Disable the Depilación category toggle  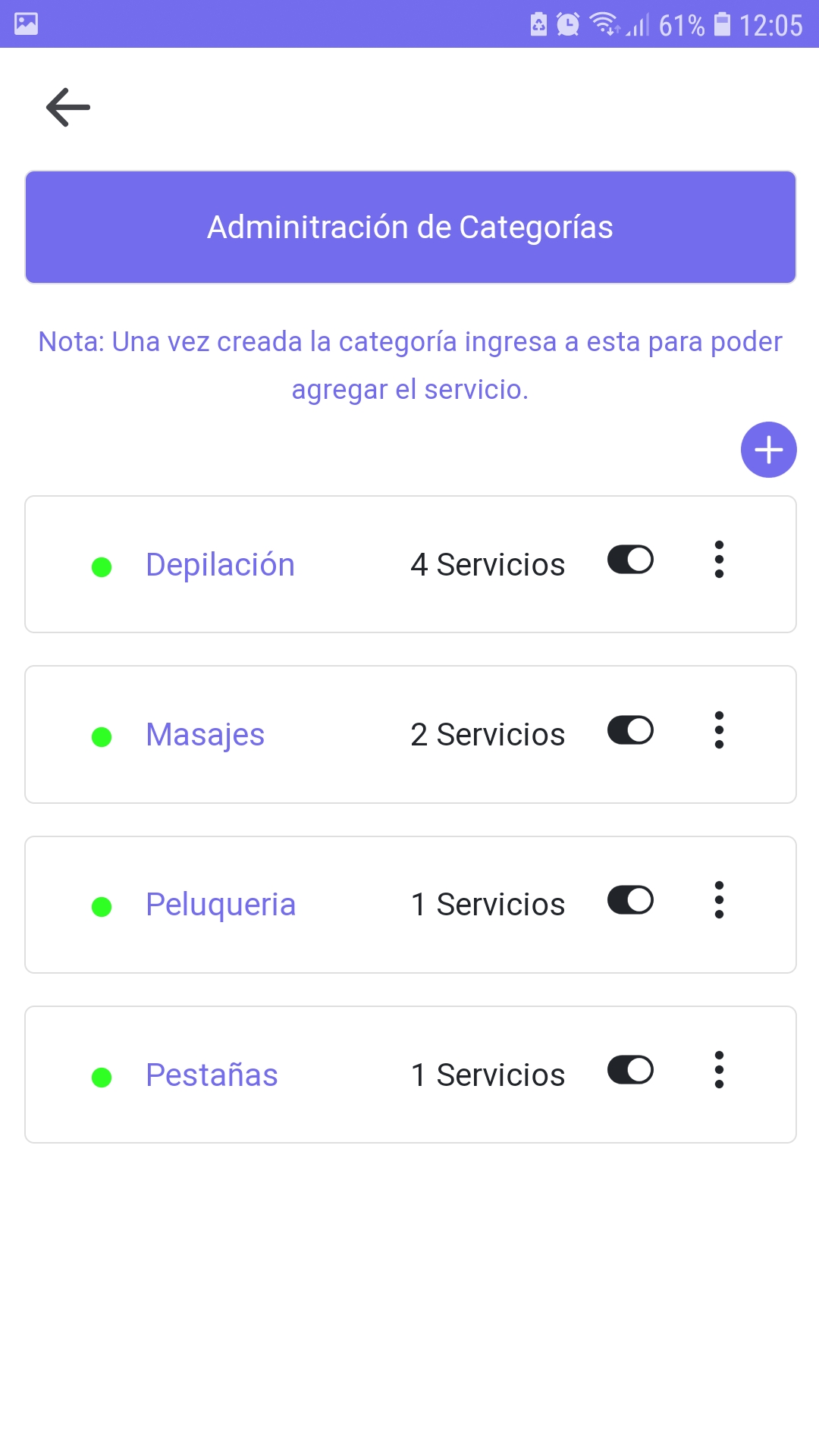[x=630, y=560]
